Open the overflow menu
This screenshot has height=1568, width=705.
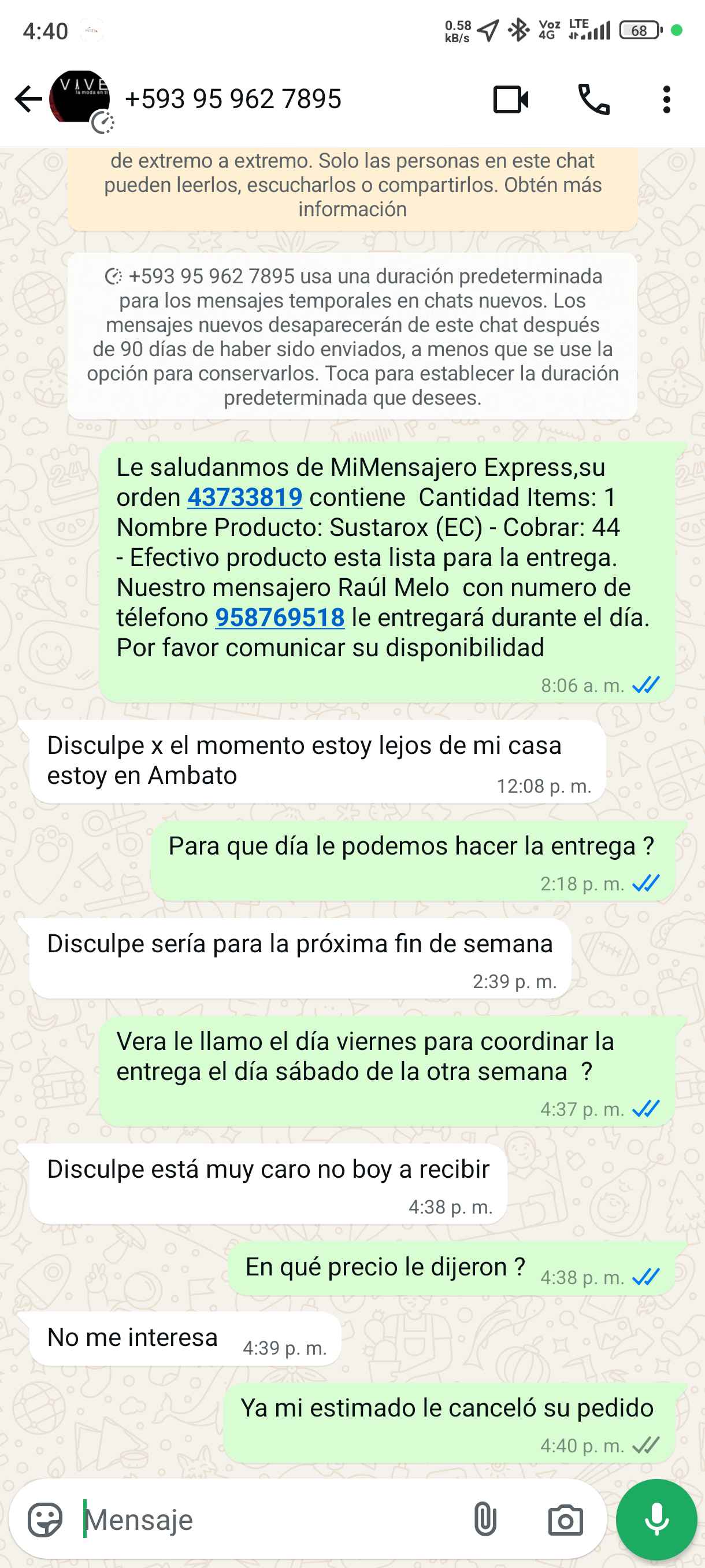tap(666, 99)
